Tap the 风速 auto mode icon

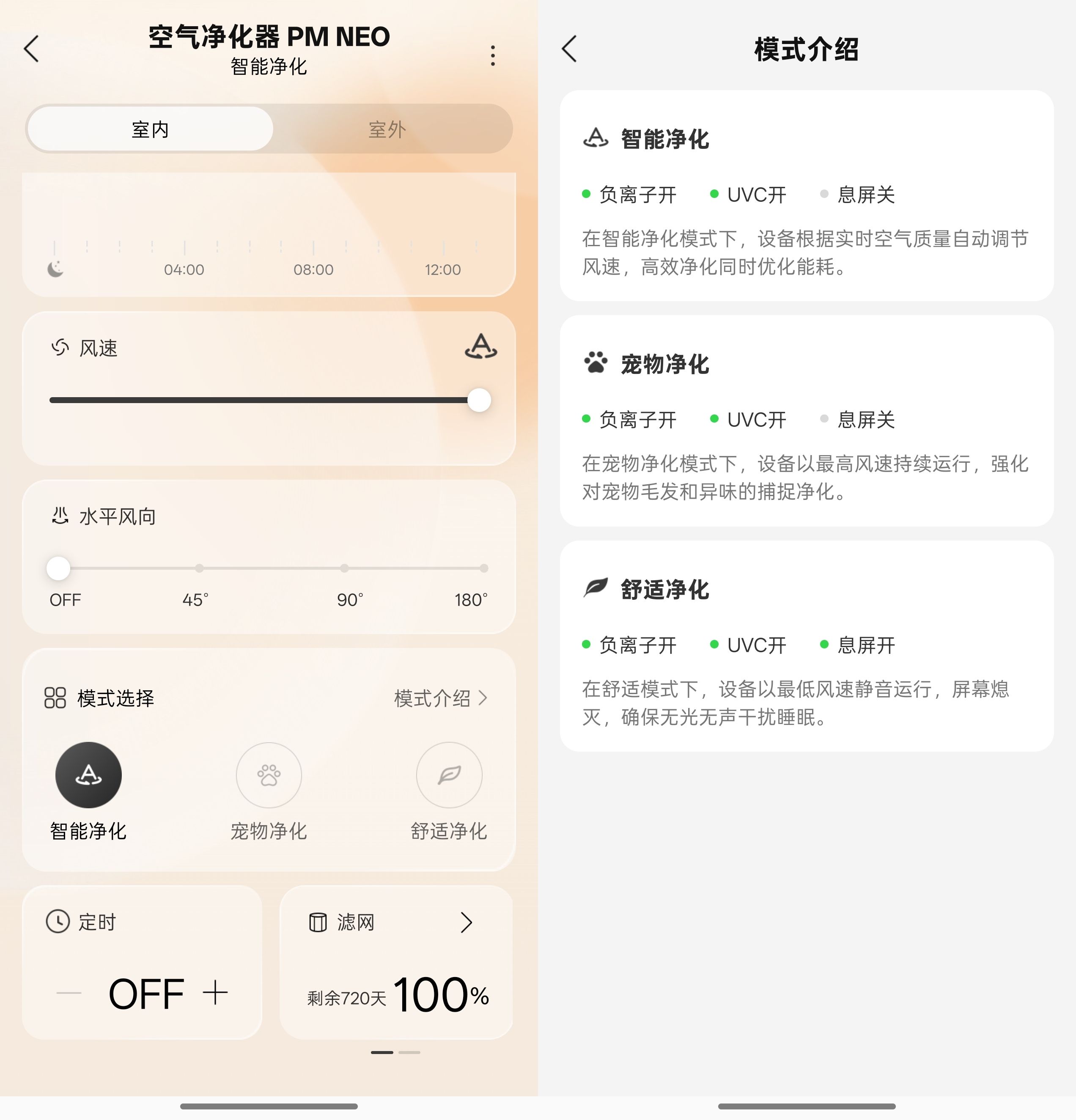coord(480,346)
